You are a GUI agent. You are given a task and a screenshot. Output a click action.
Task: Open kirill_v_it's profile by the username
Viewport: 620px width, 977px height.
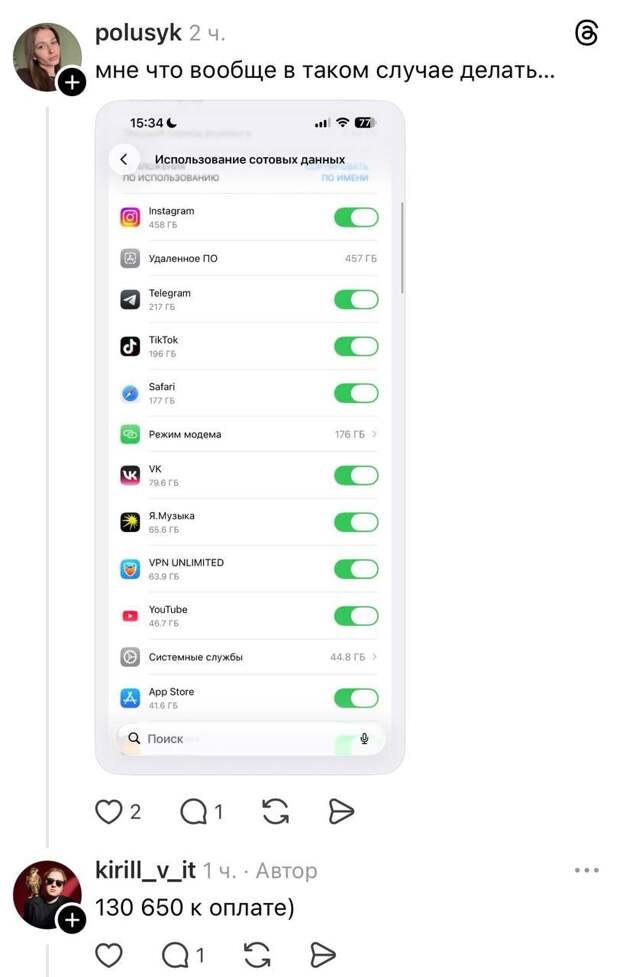pyautogui.click(x=145, y=870)
